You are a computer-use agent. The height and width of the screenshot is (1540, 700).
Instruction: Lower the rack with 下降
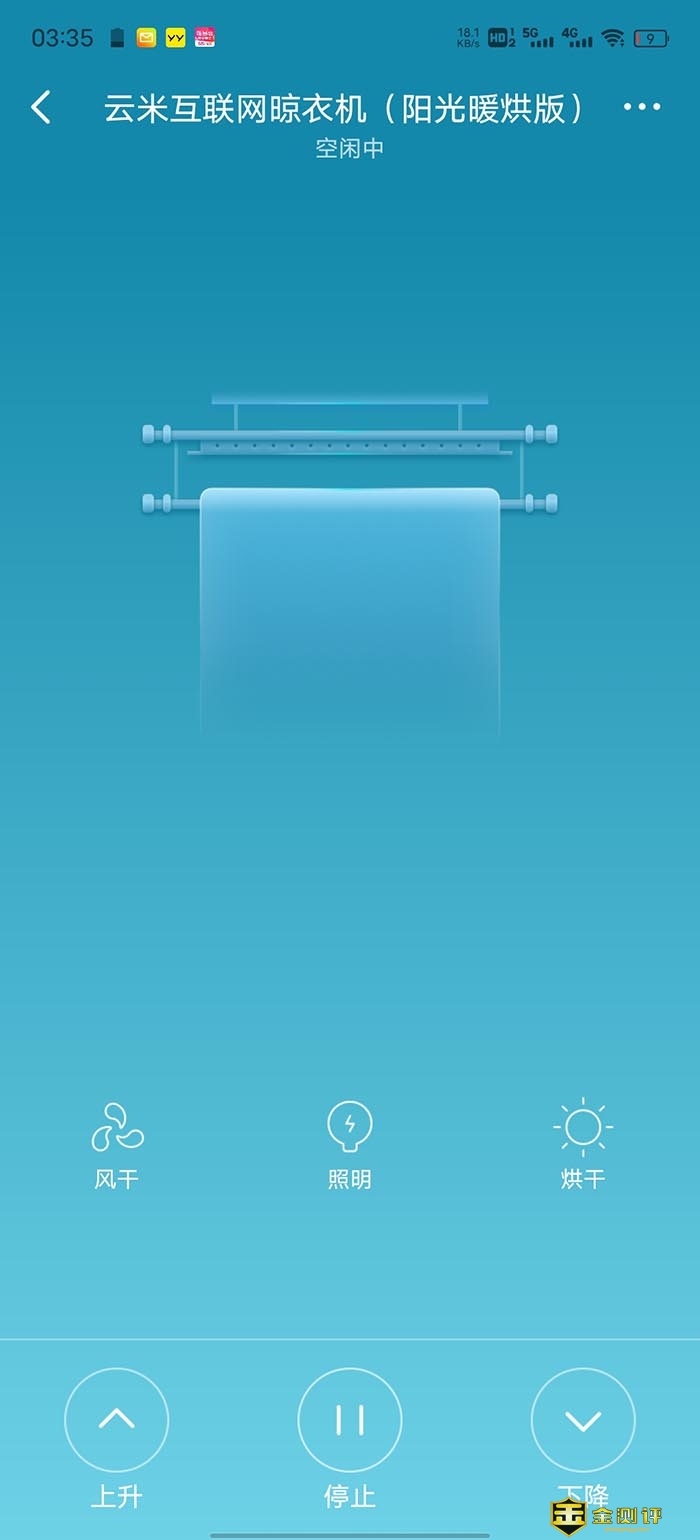583,1420
